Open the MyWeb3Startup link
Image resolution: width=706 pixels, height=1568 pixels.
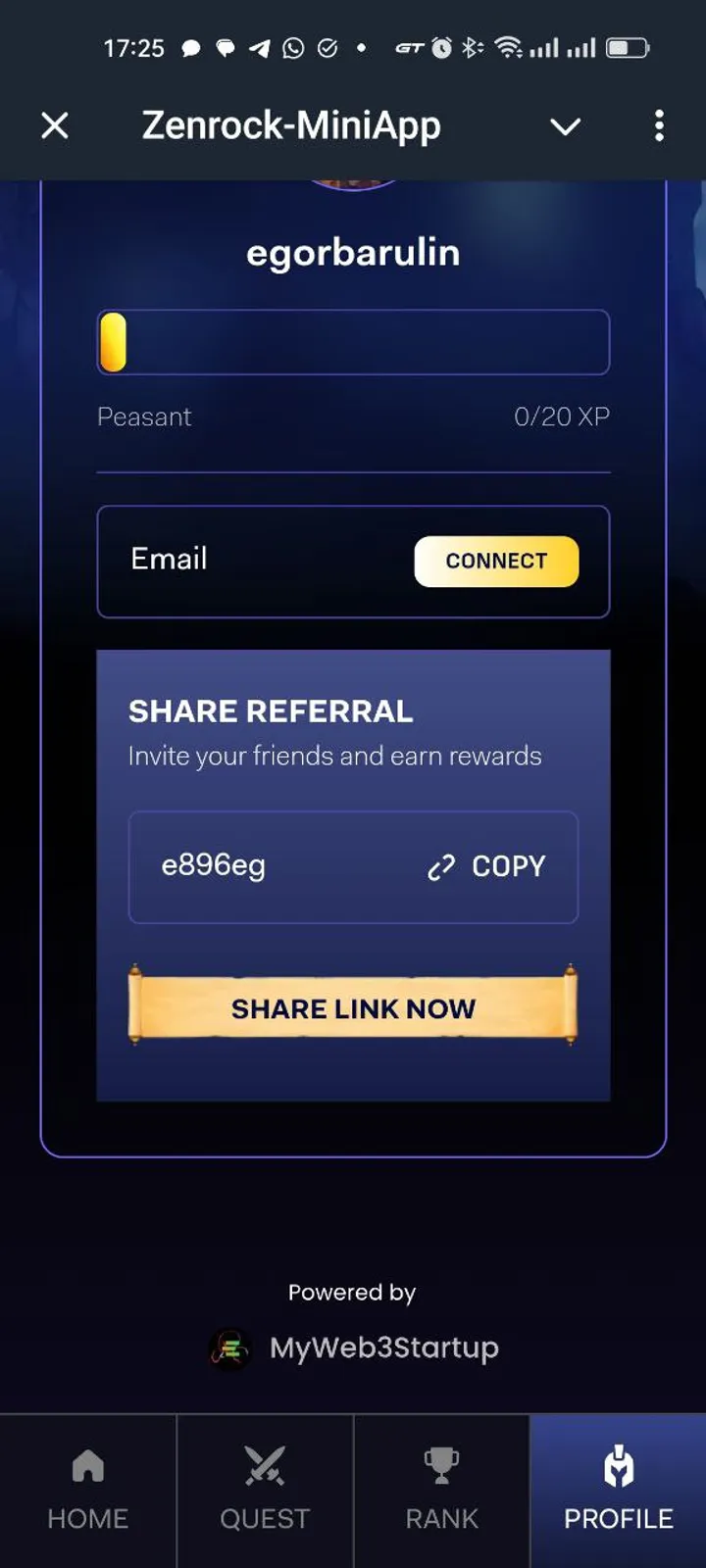[x=355, y=1347]
